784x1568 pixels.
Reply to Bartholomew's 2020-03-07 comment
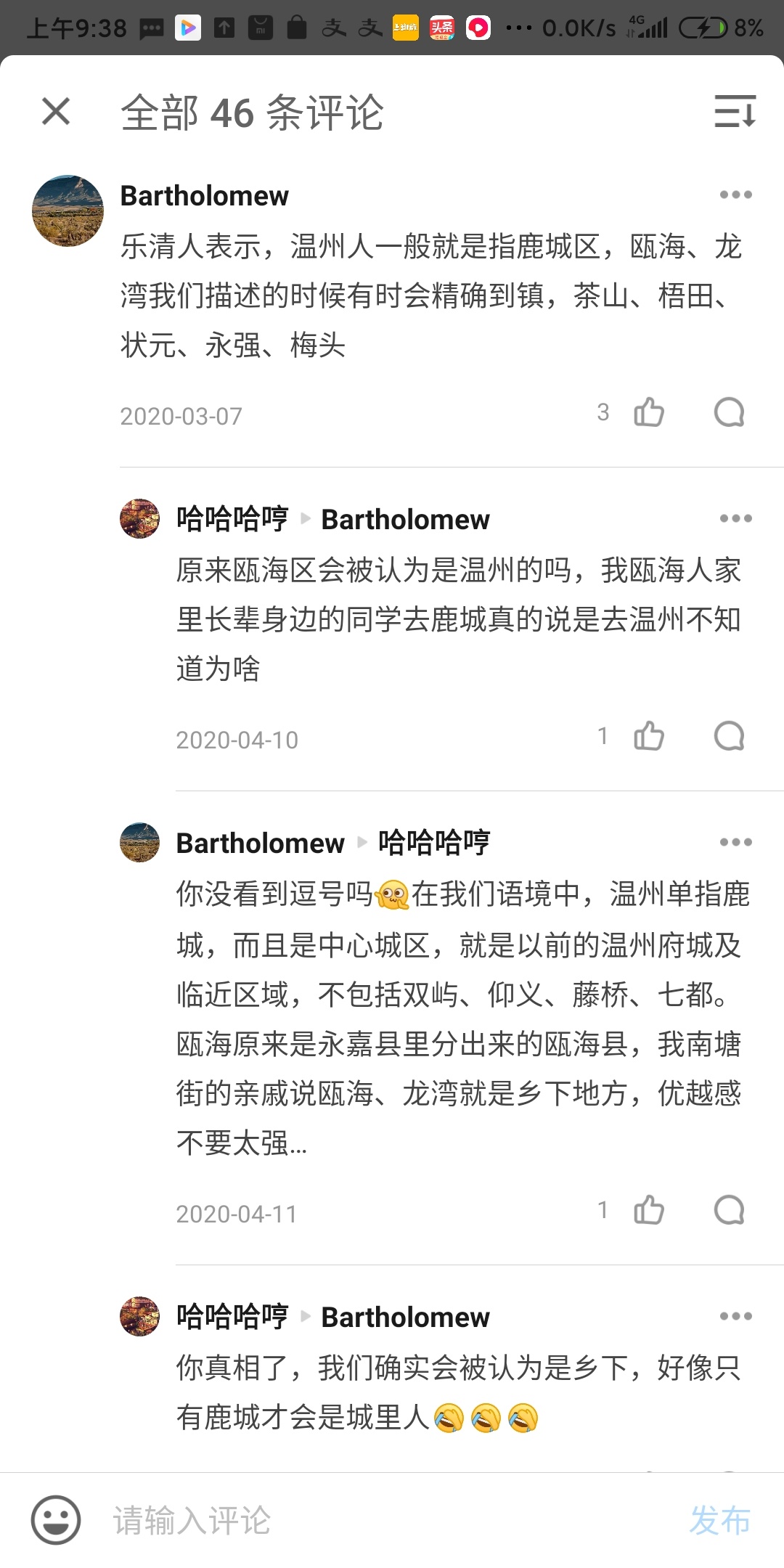pyautogui.click(x=729, y=412)
